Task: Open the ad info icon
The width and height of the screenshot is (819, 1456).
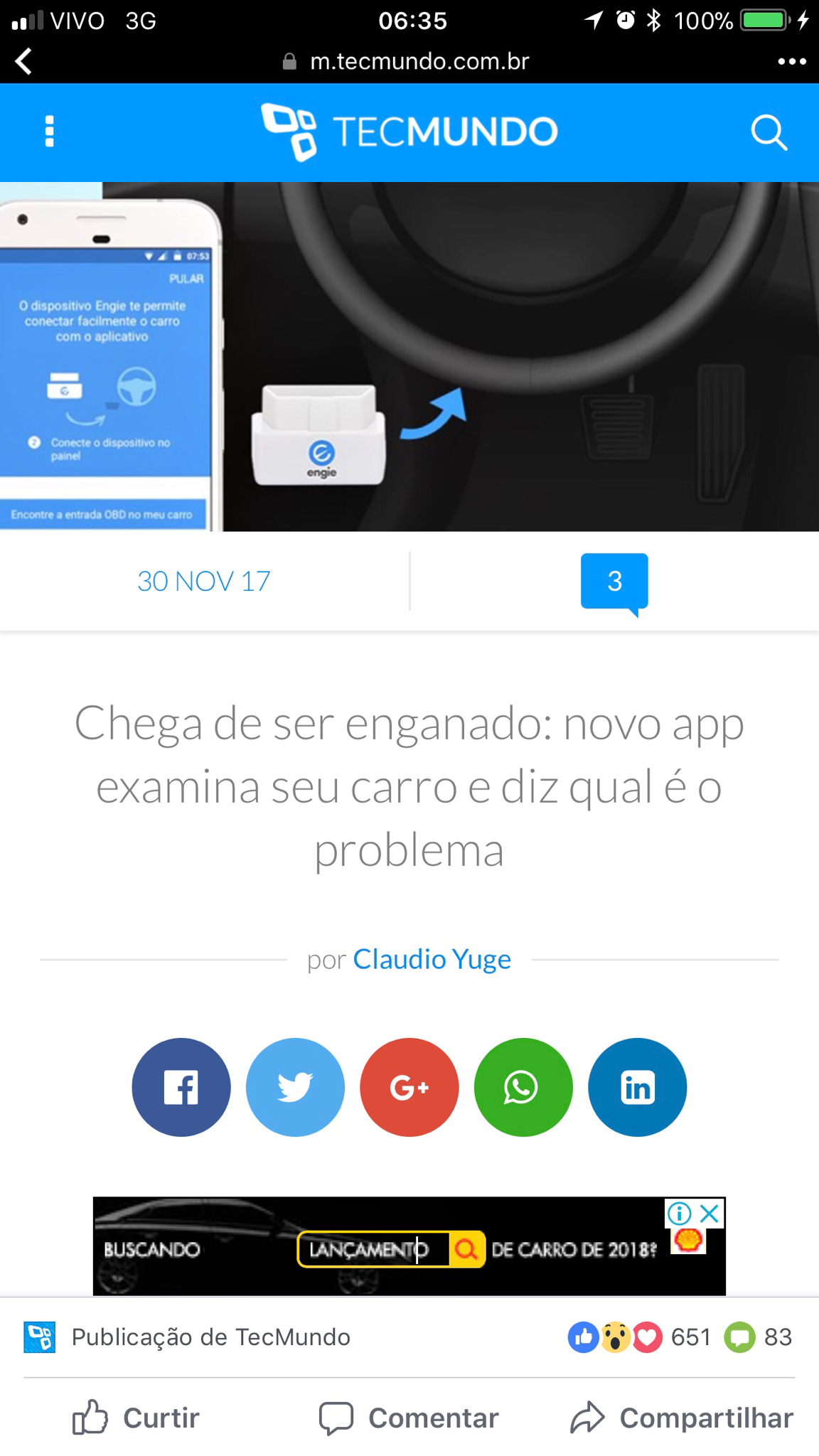Action: [680, 1213]
